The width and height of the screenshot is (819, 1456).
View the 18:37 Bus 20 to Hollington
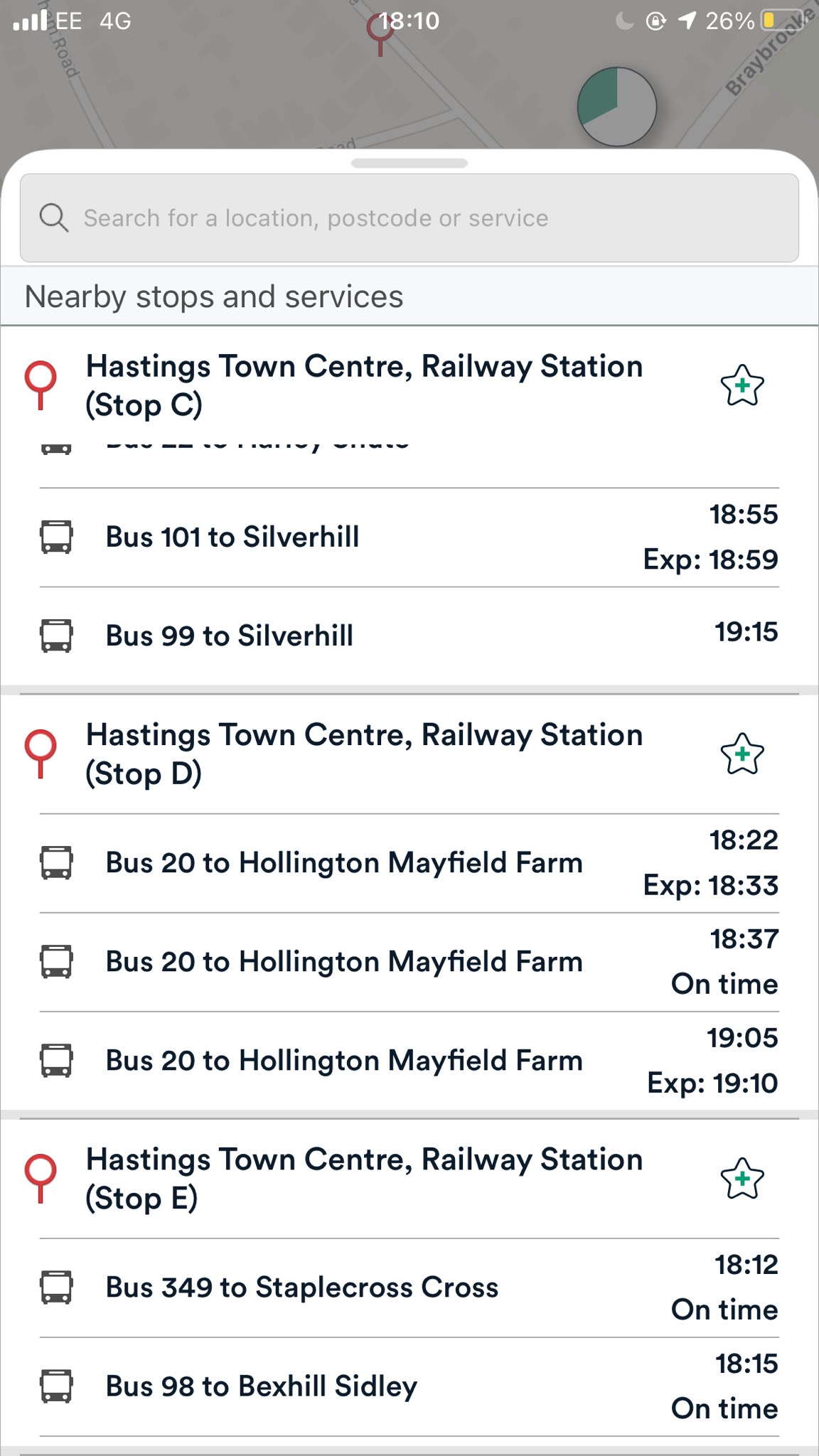409,962
